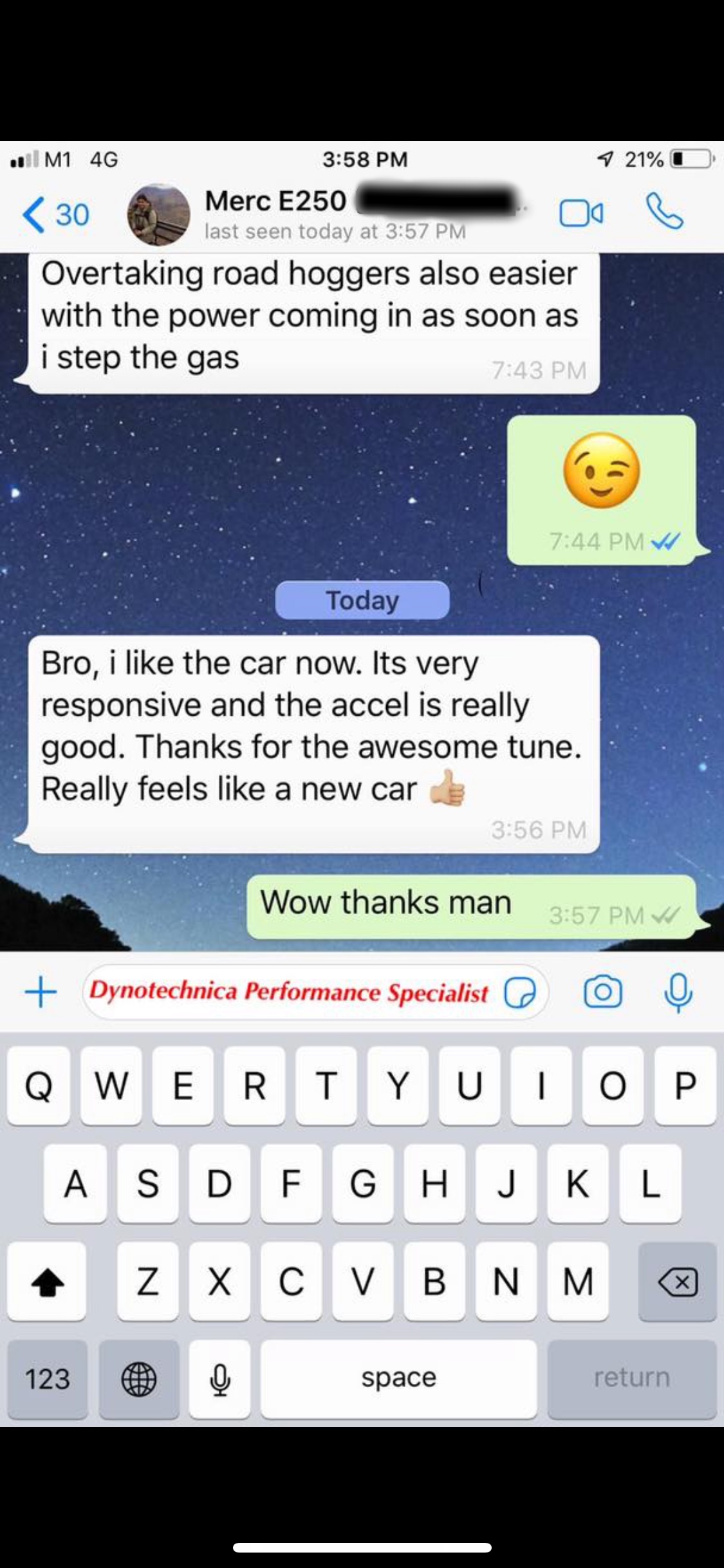Tap the space bar

(x=398, y=1379)
